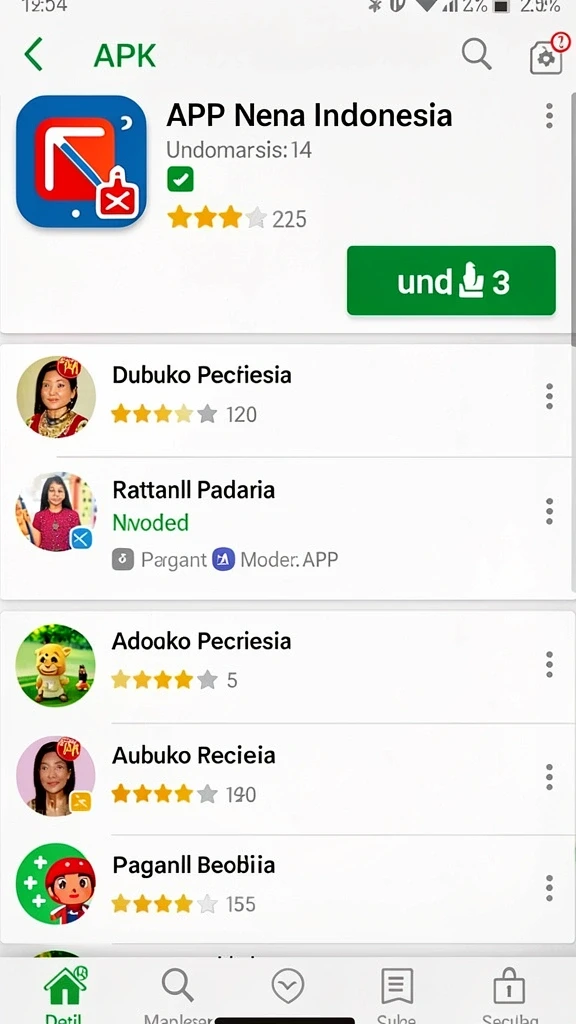Open the Aubuko Recieia app row
The height and width of the screenshot is (1024, 576).
pos(286,777)
